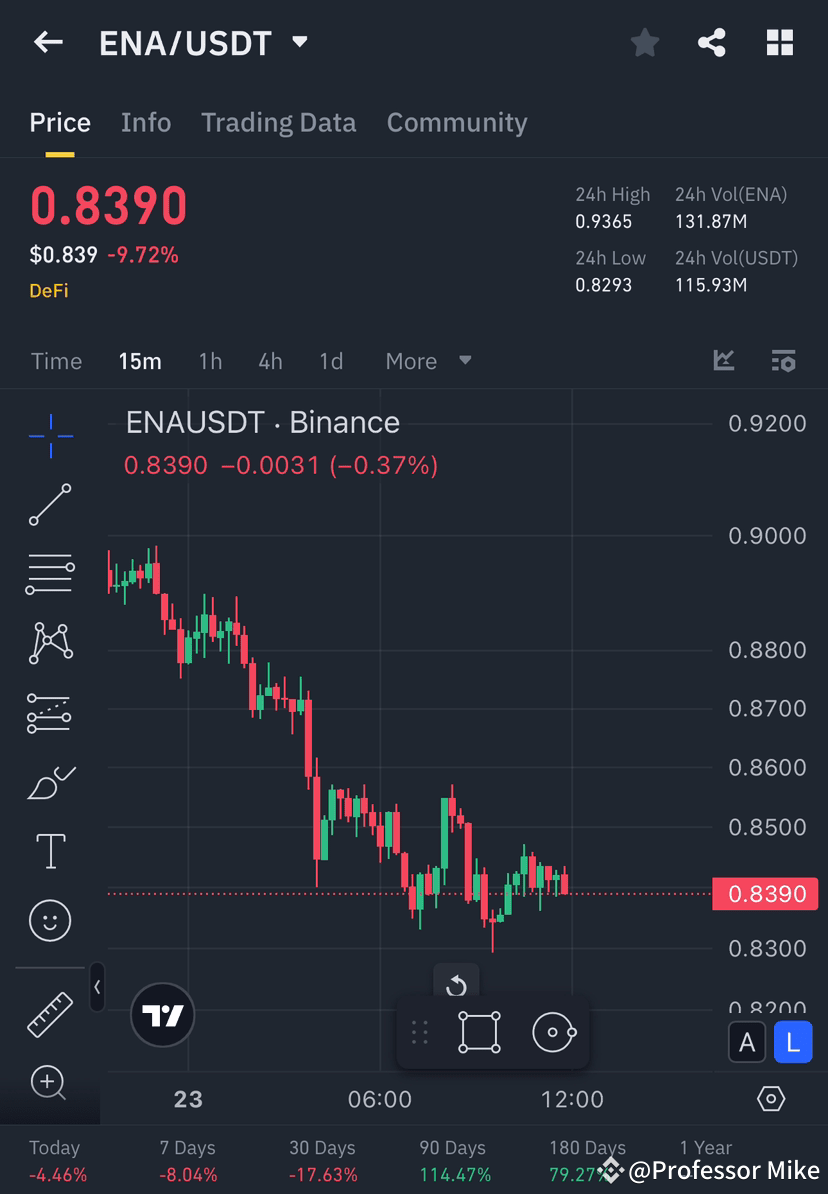The height and width of the screenshot is (1194, 828).
Task: Open the horizontal lines drawing tools
Action: click(50, 574)
